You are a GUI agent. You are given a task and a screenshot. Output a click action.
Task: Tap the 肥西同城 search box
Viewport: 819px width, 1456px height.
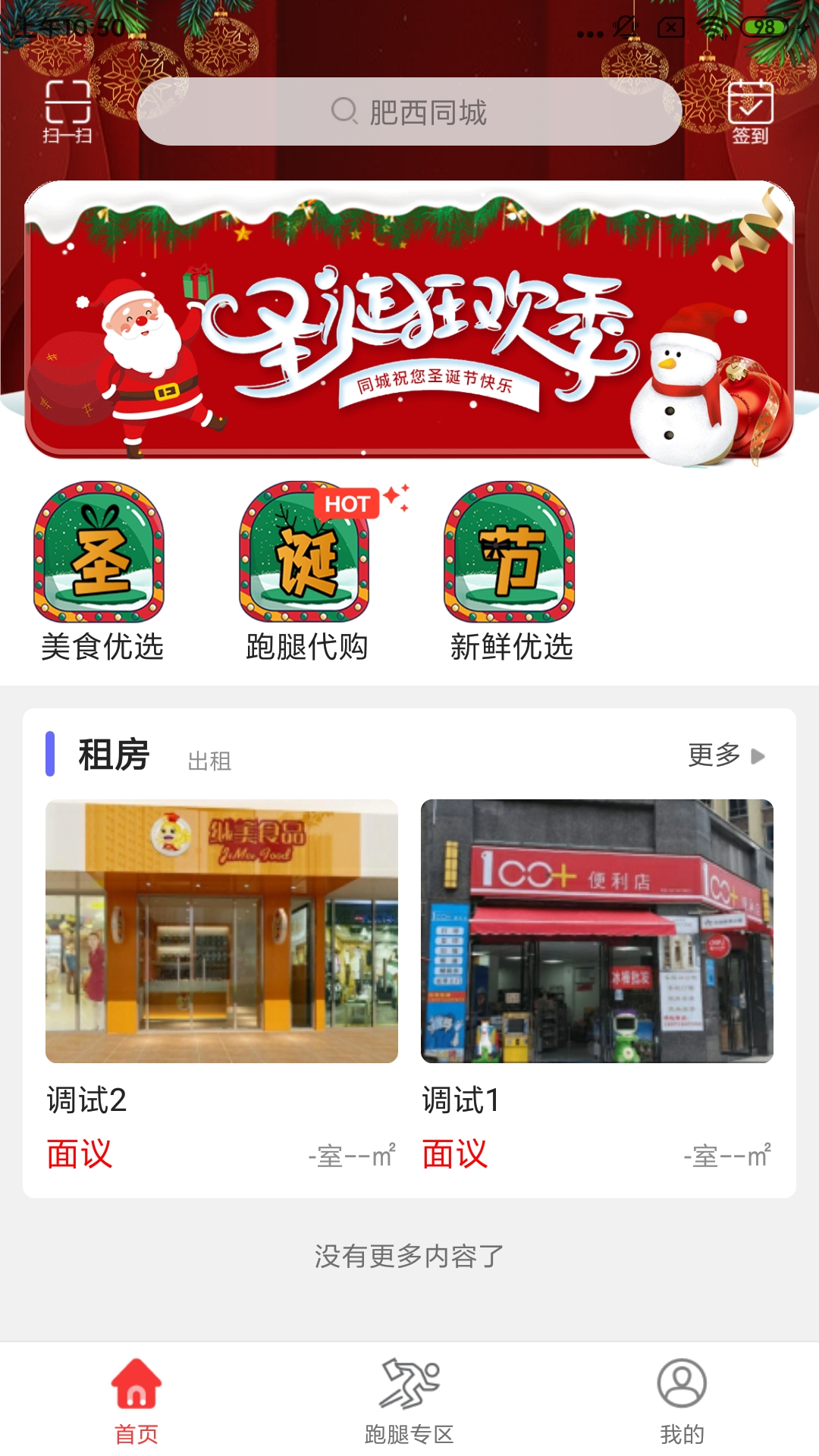[409, 111]
